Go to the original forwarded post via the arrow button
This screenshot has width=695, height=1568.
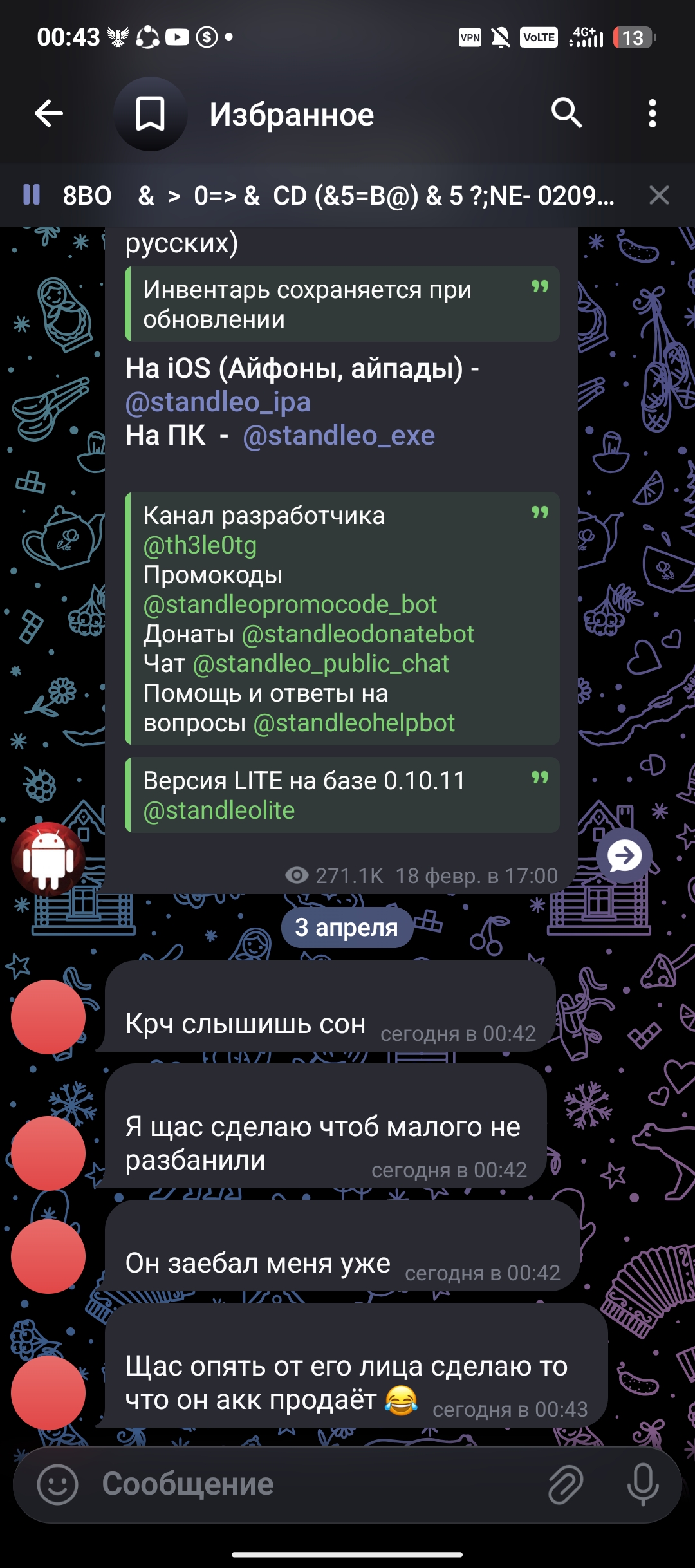(624, 855)
